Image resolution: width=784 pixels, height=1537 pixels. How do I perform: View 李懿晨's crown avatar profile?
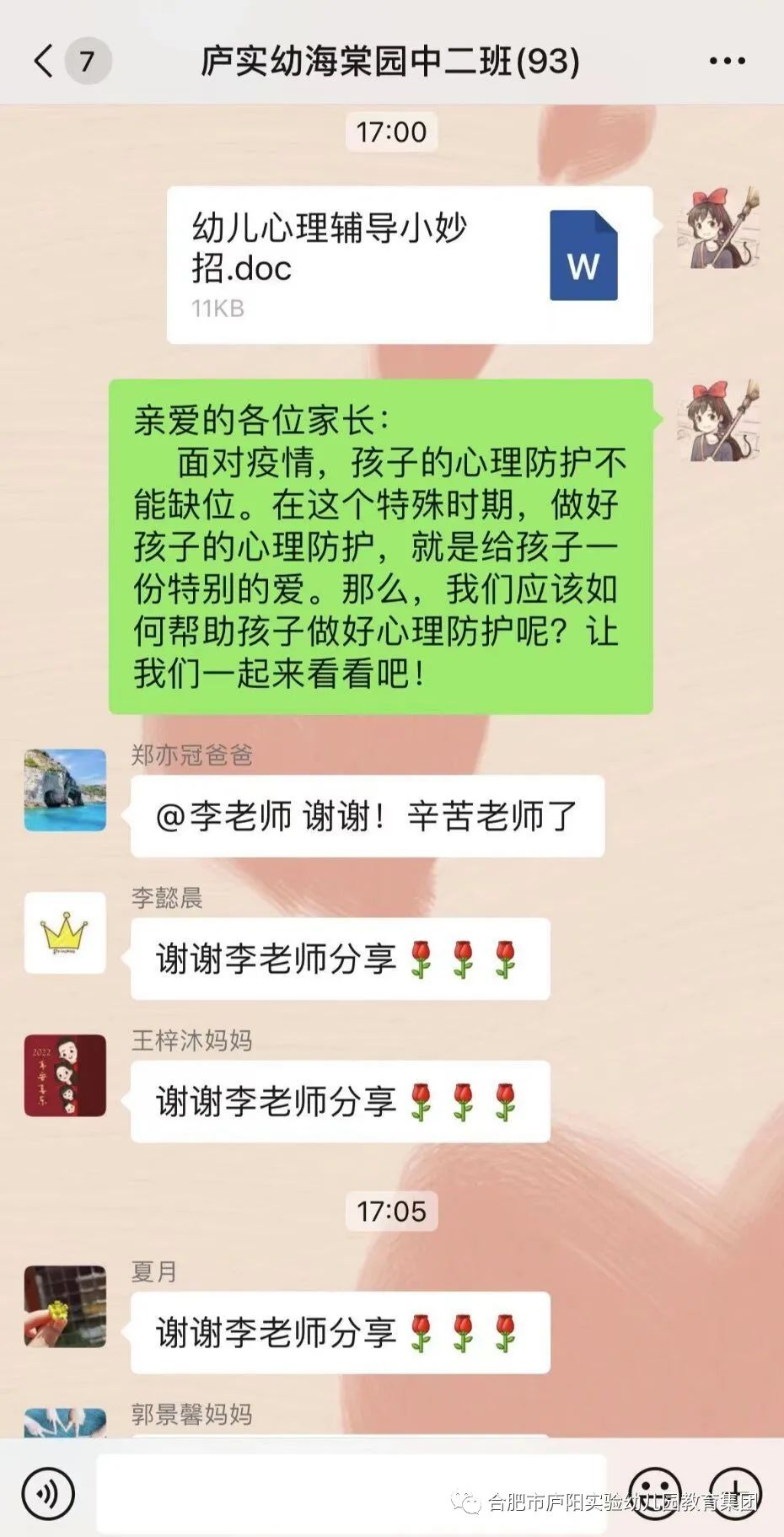pos(65,932)
